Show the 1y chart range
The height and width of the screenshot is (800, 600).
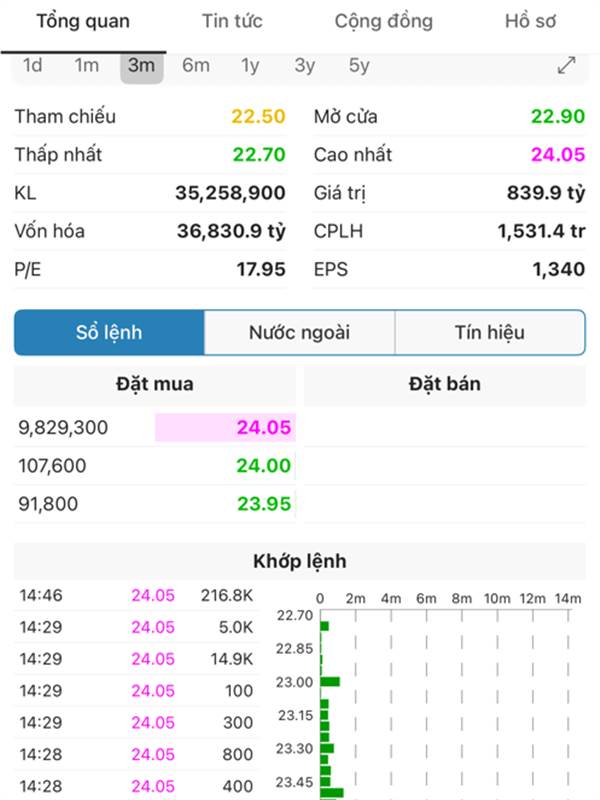(250, 66)
